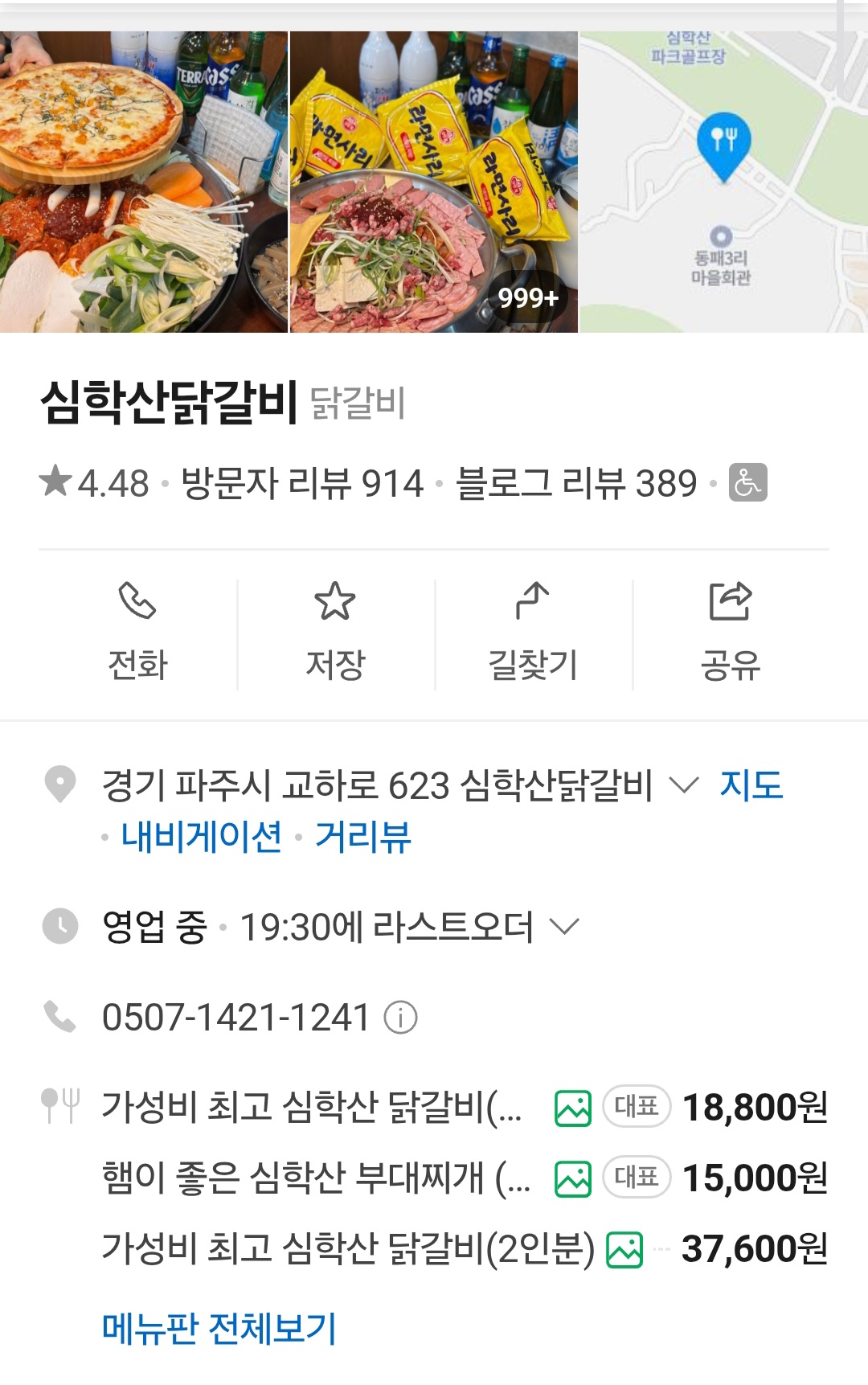The height and width of the screenshot is (1385, 868).
Task: View photo of 닭갈비(2인분) menu item
Action: click(624, 1250)
